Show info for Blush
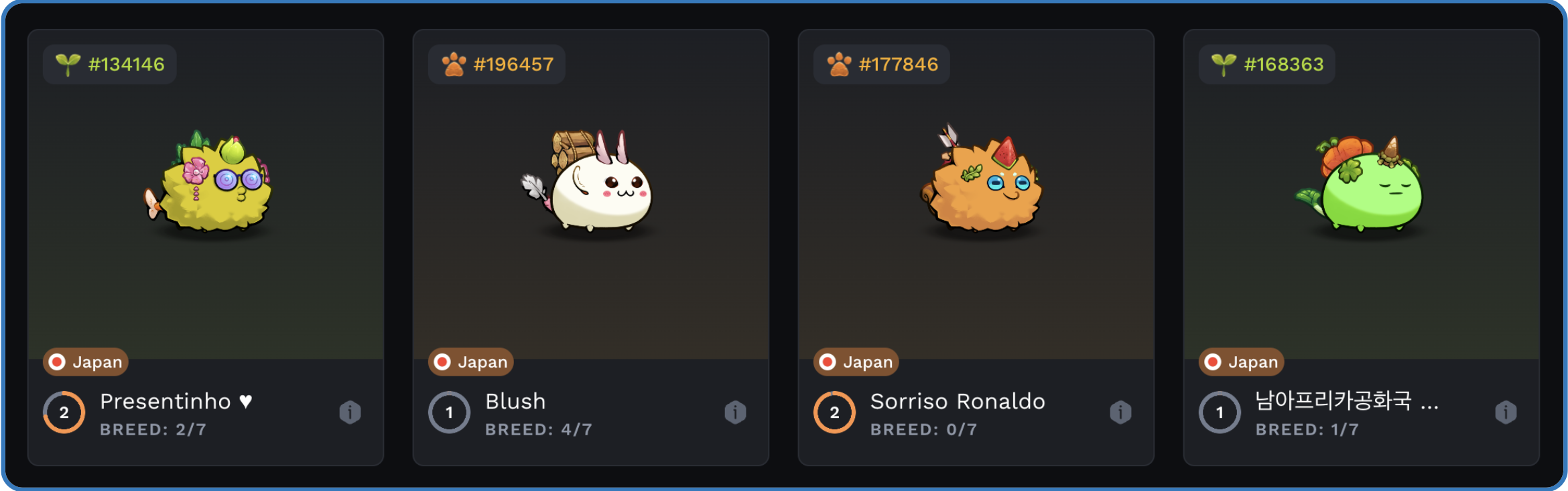1568x491 pixels. pos(735,412)
